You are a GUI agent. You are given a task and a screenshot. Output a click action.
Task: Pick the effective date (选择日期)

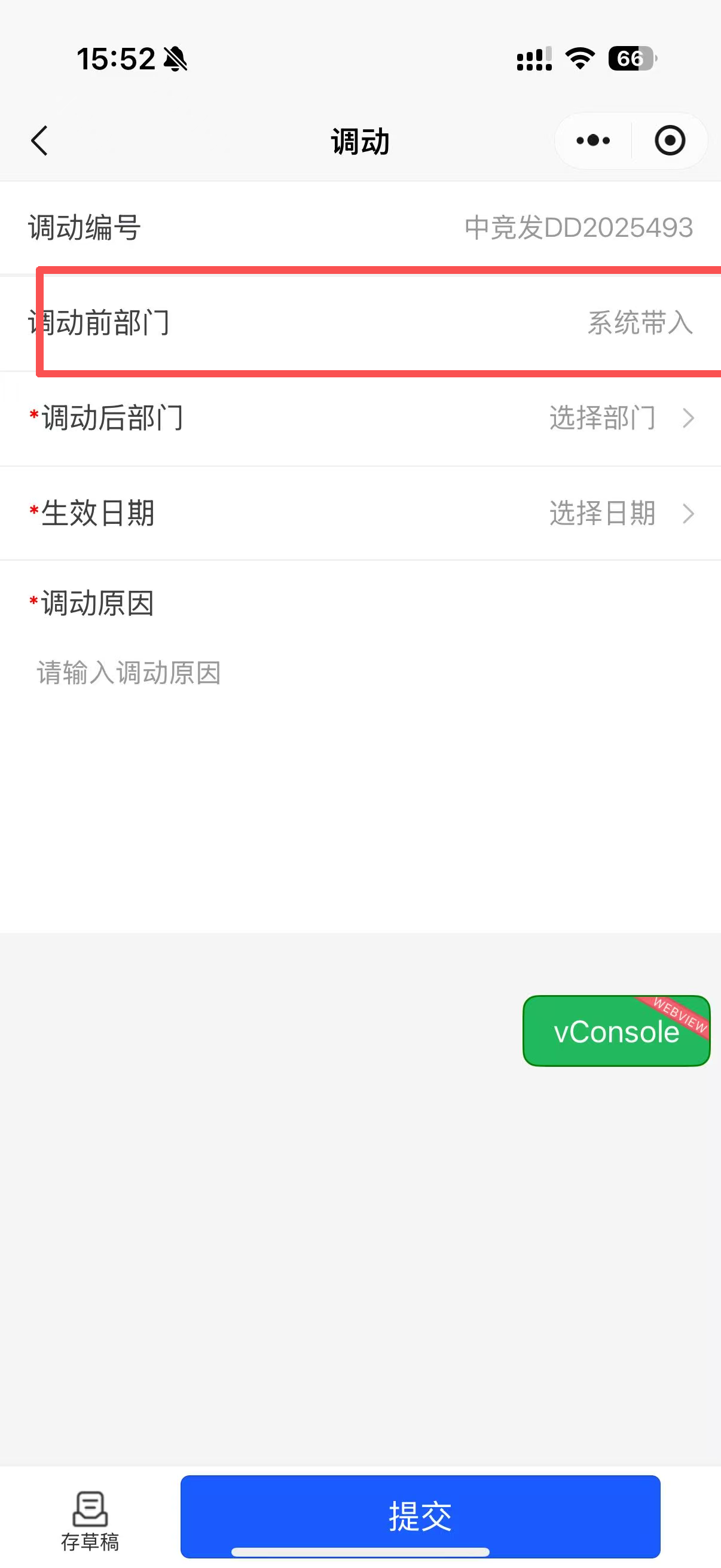(x=619, y=513)
